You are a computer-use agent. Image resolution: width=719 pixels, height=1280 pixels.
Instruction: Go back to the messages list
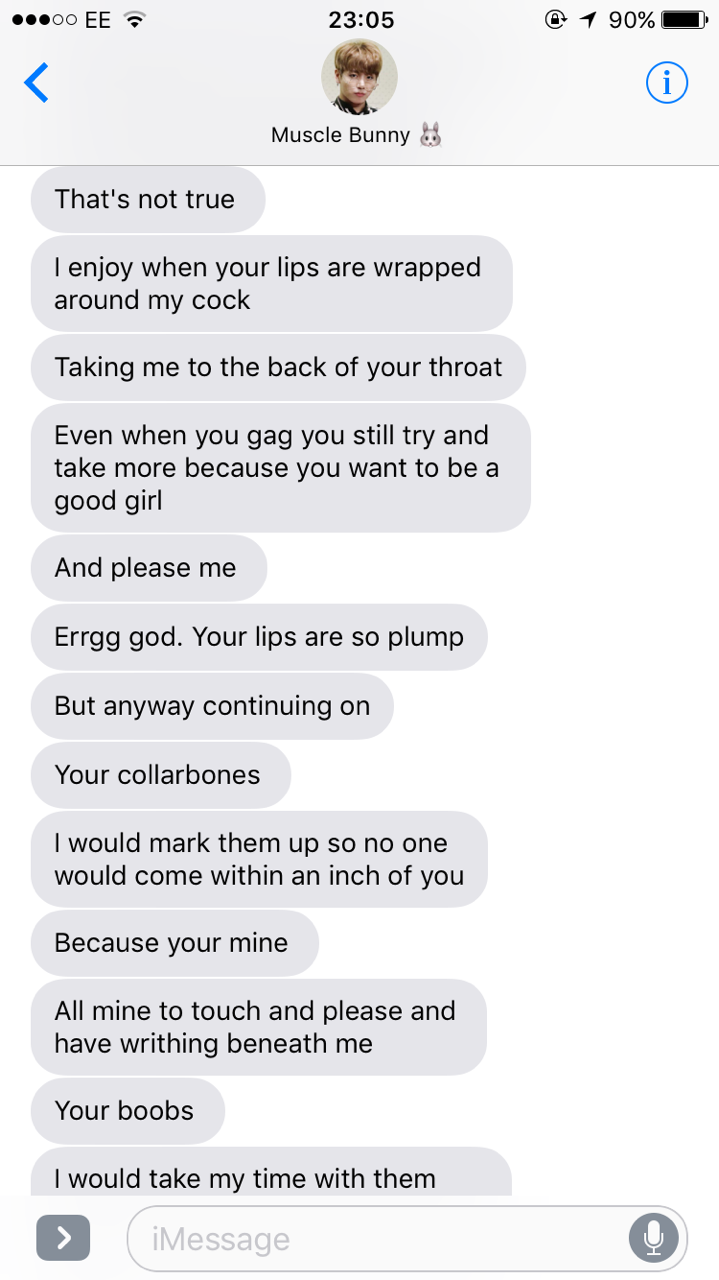pos(36,83)
